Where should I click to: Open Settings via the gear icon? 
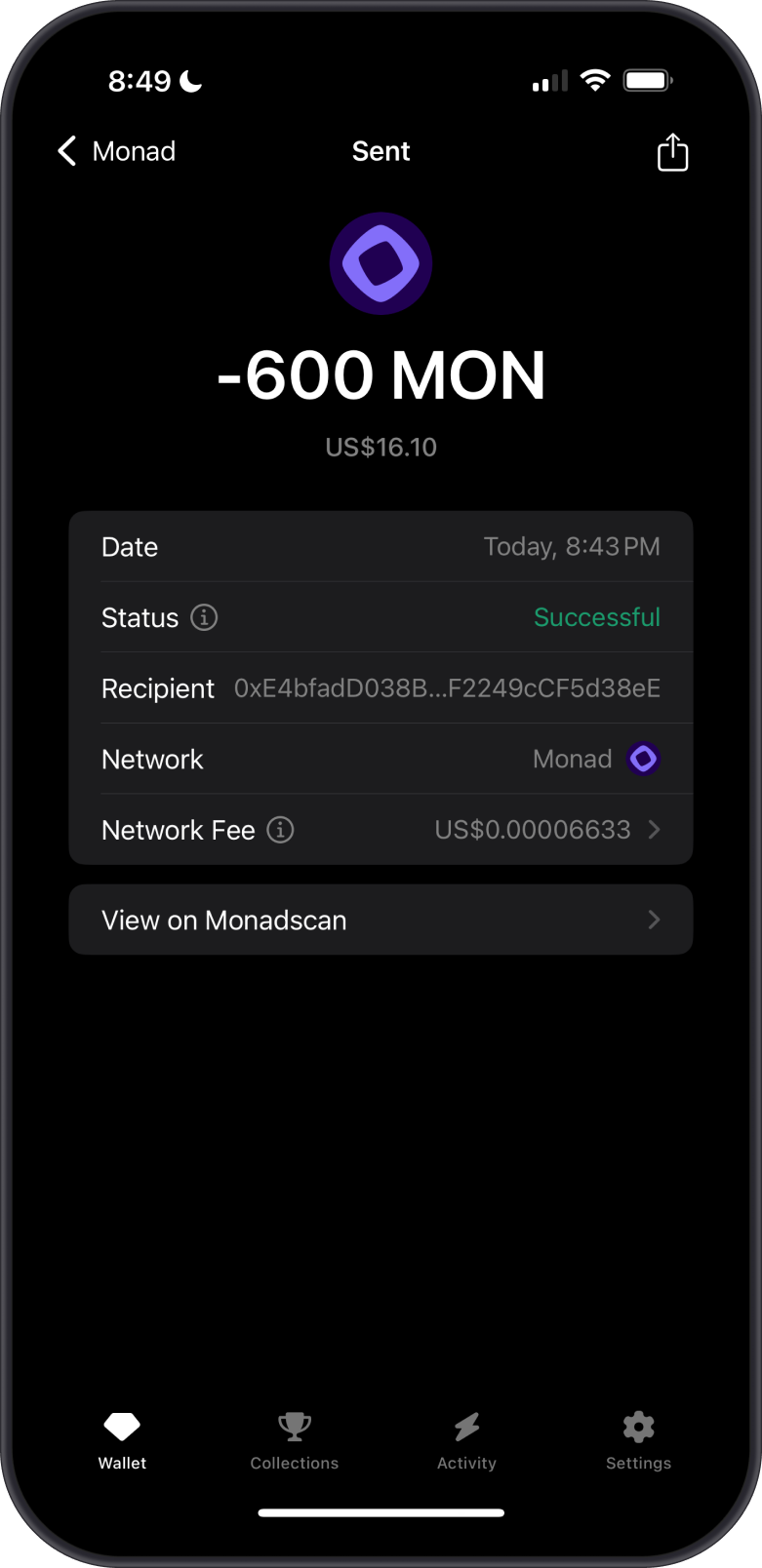(x=638, y=1426)
